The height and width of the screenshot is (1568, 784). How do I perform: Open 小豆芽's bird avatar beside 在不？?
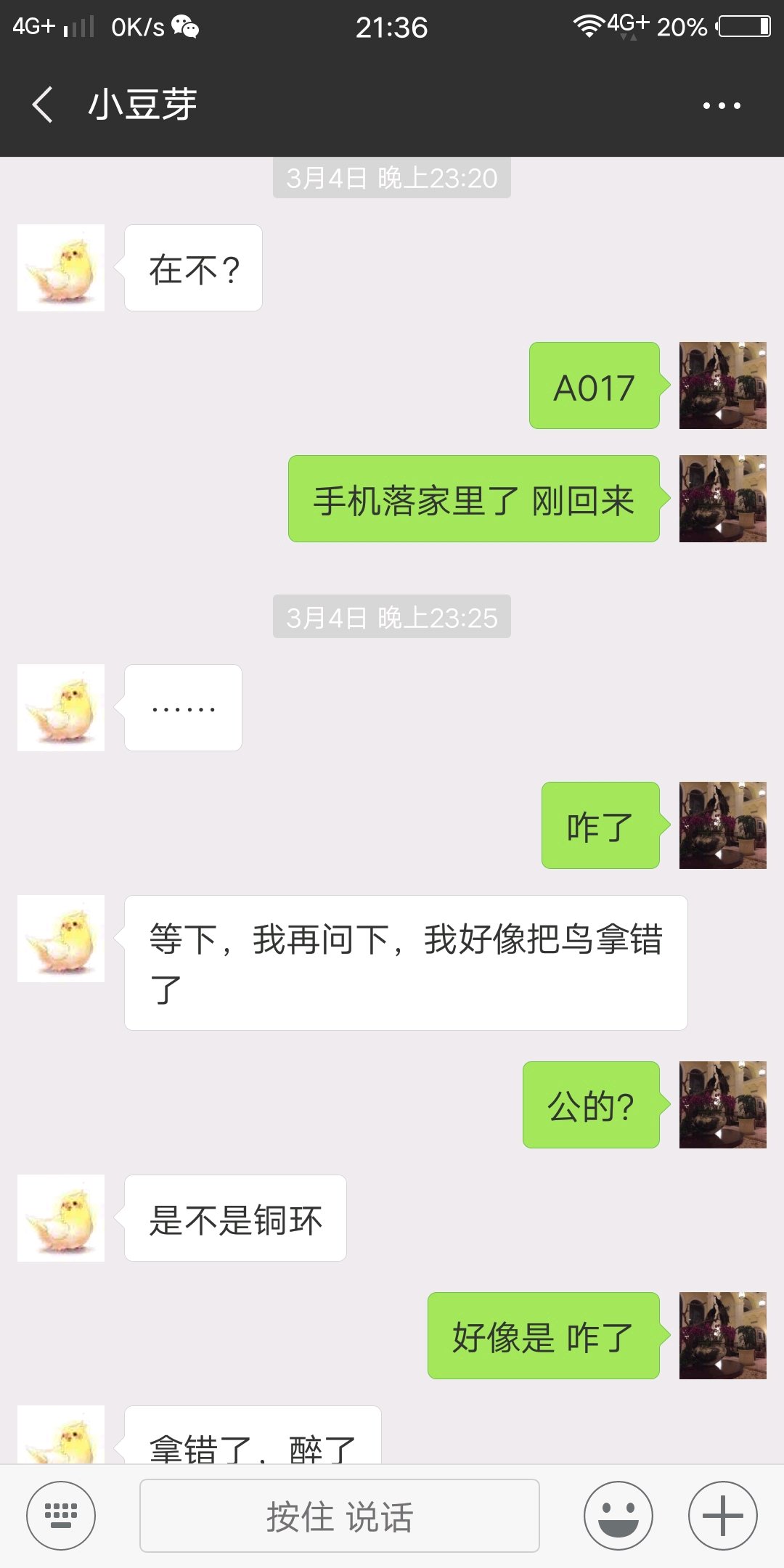point(61,268)
